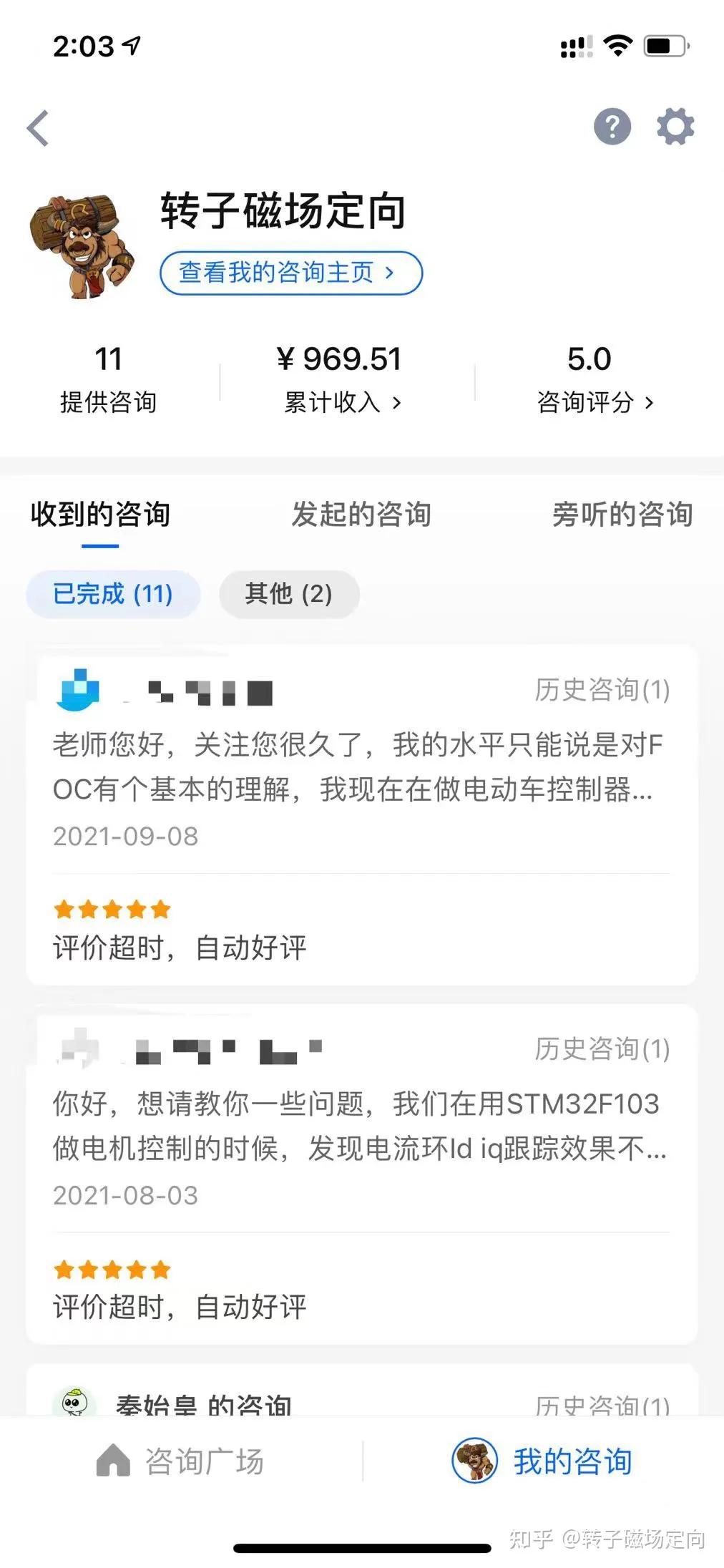Viewport: 724px width, 1568px height.
Task: Open 查看我的咨询主页 disclosure arrow
Action: [389, 273]
